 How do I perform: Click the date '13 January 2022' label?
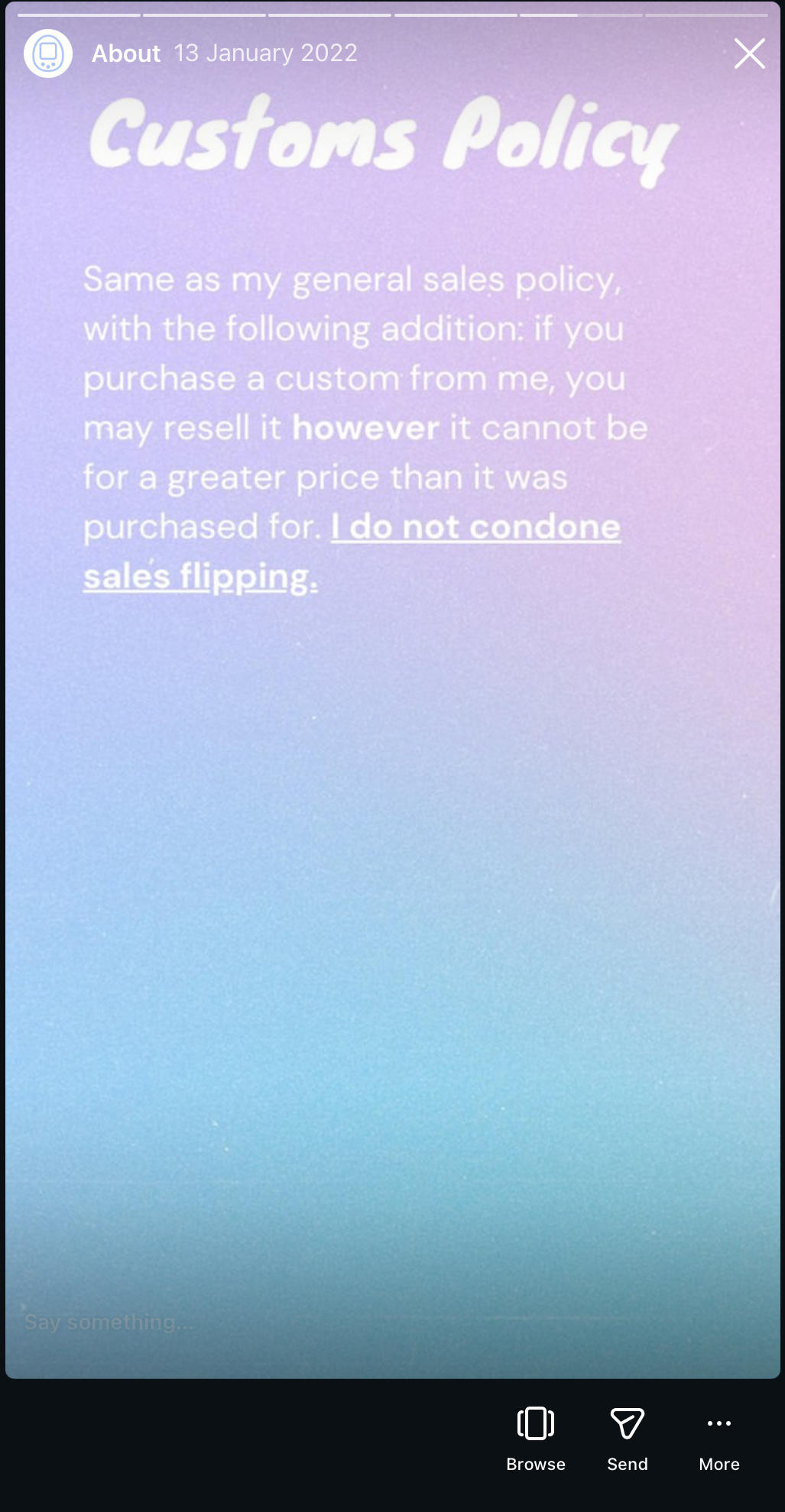point(265,53)
